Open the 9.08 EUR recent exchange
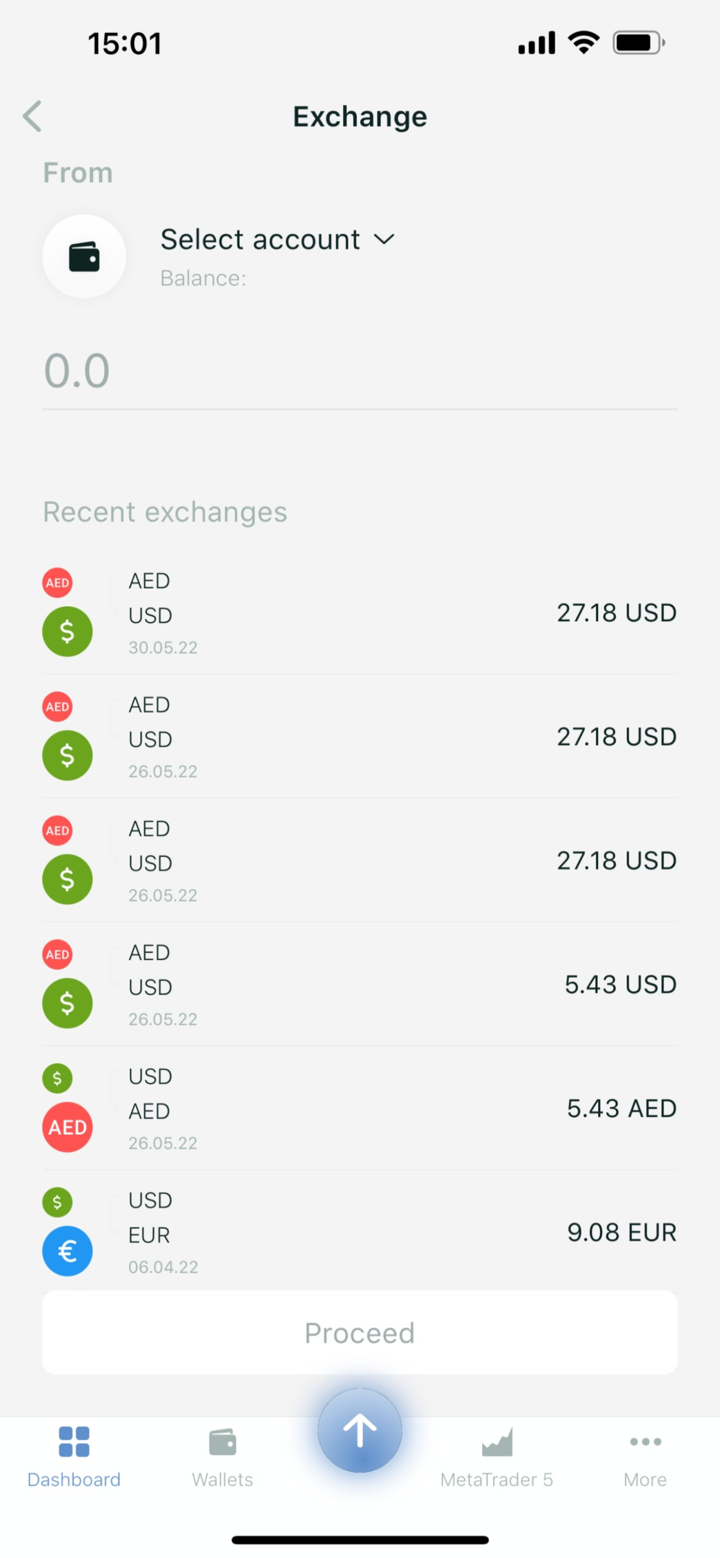720x1558 pixels. 359,1233
